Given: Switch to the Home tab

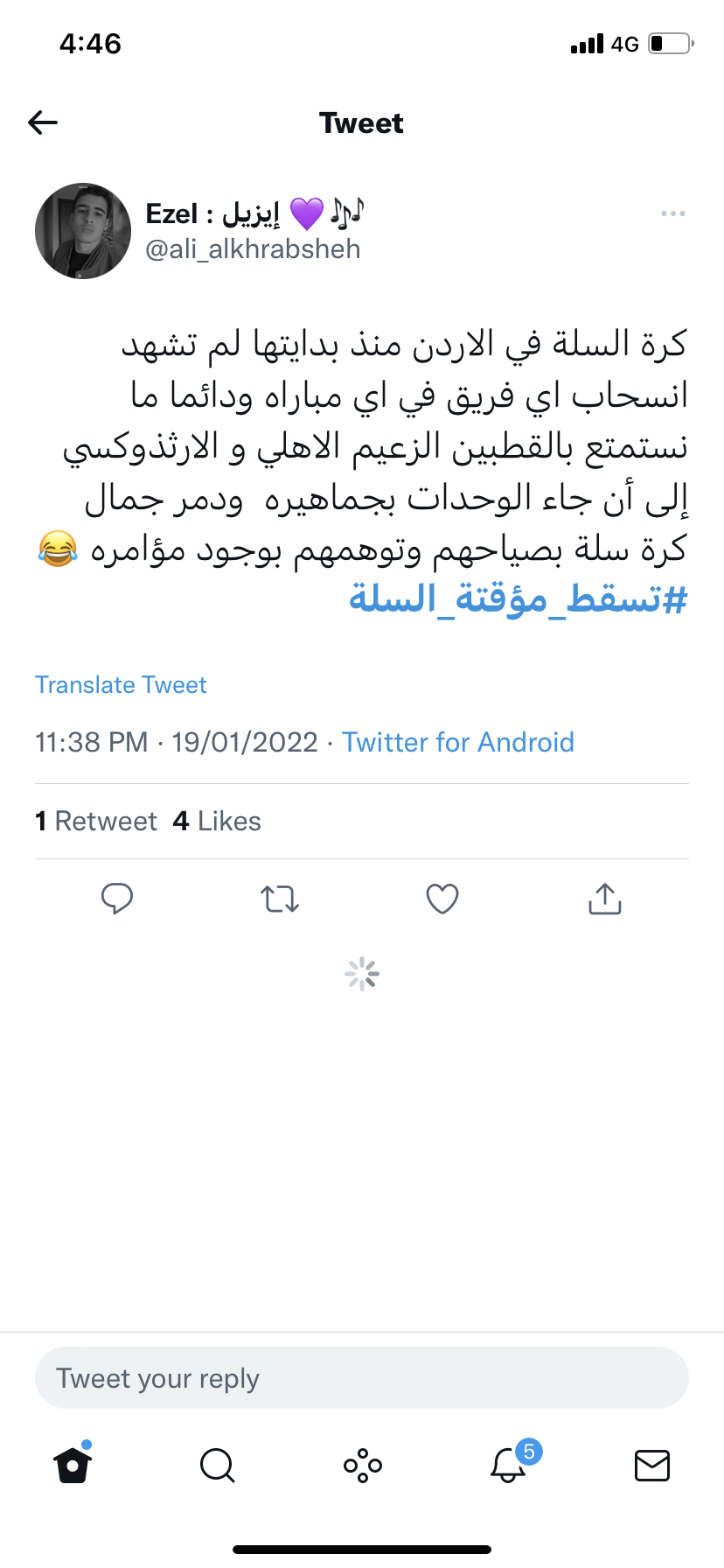Looking at the screenshot, I should (x=73, y=1465).
